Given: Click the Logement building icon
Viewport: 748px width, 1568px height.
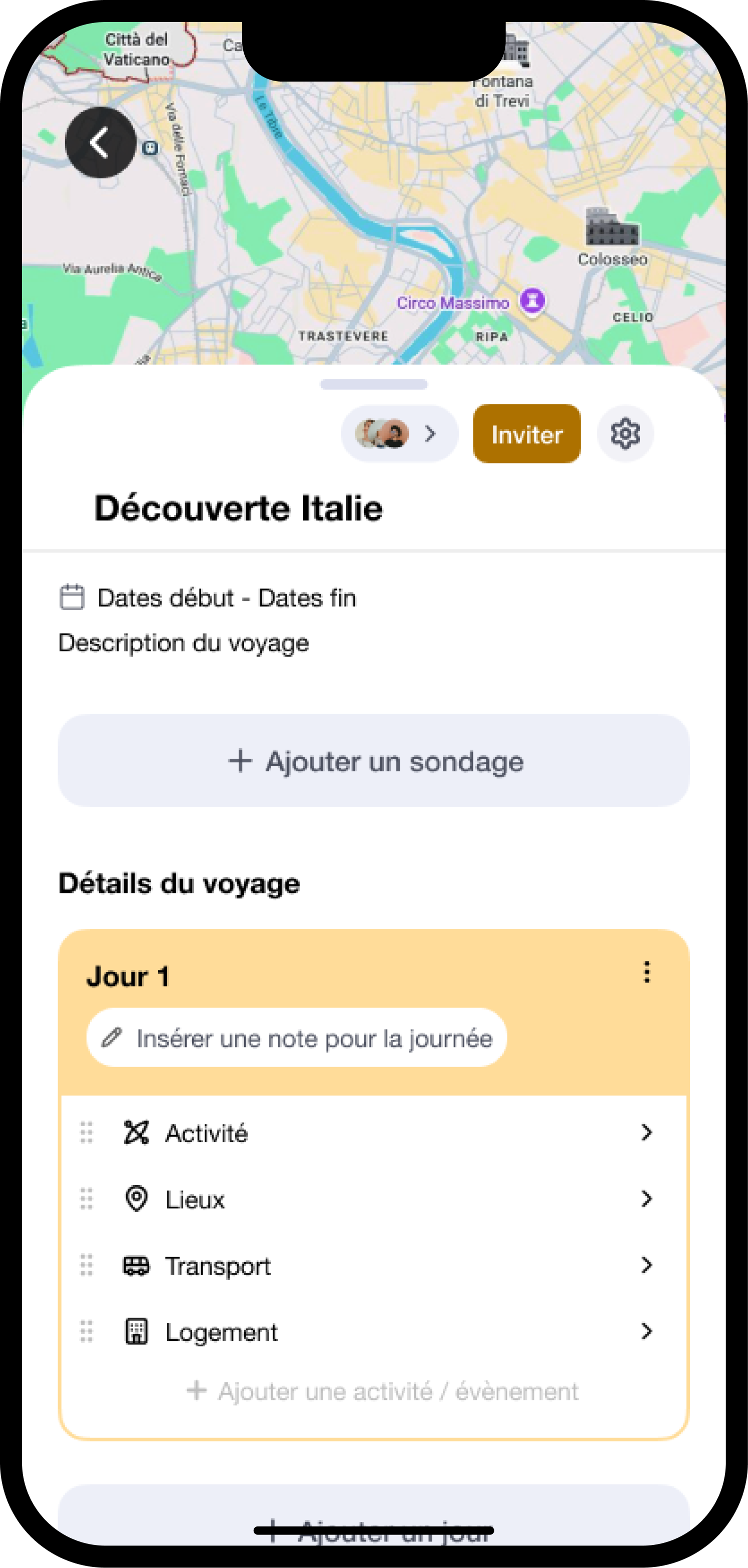Looking at the screenshot, I should 136,1331.
